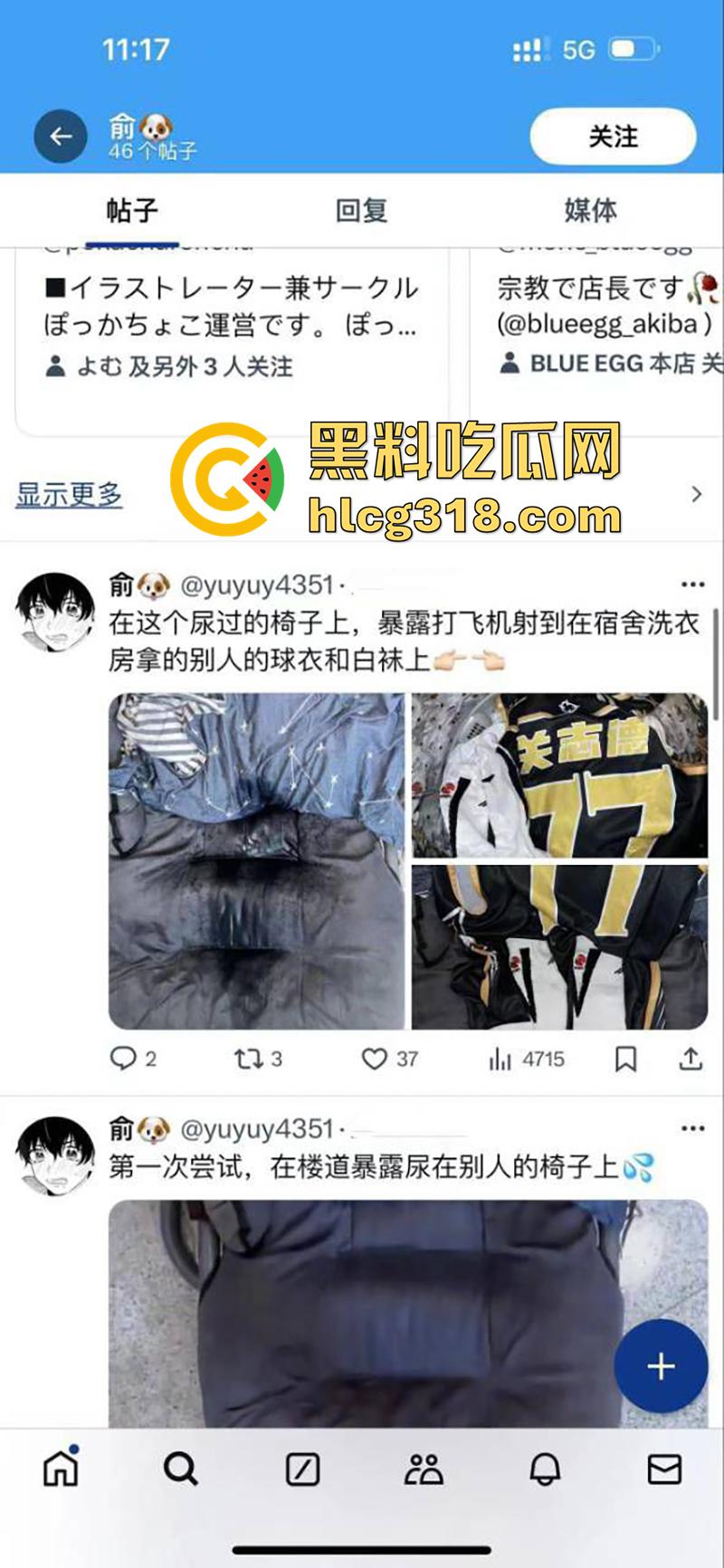Screen dimensions: 724x1568
Task: Retweet the first post by @yuyuy4351
Action: (246, 1060)
